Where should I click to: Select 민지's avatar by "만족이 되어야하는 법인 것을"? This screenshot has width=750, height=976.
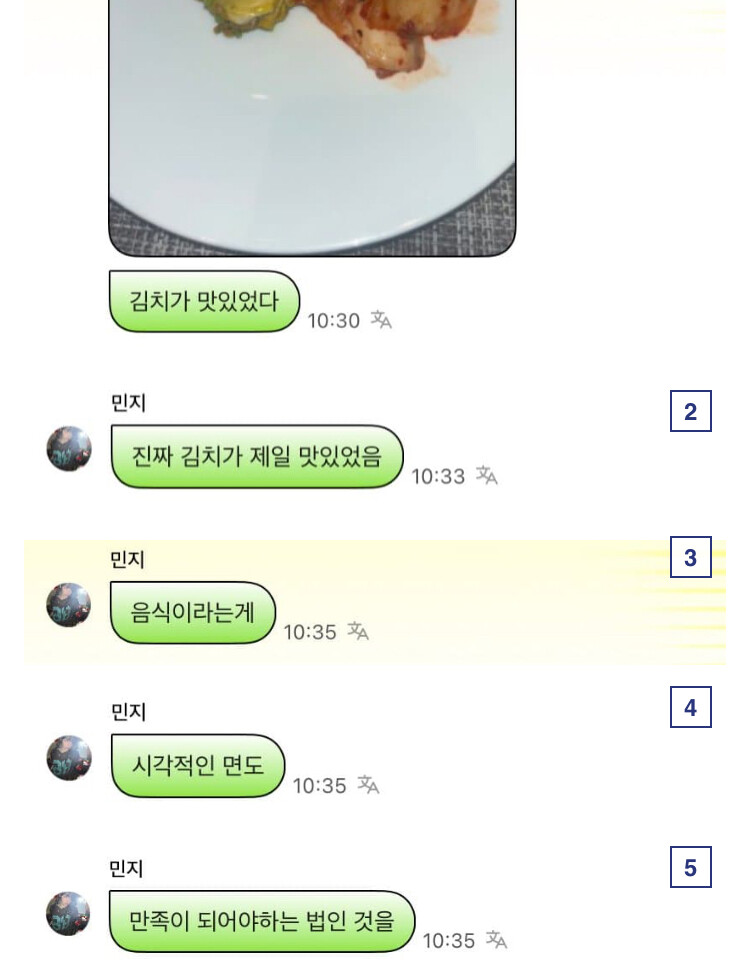[69, 914]
